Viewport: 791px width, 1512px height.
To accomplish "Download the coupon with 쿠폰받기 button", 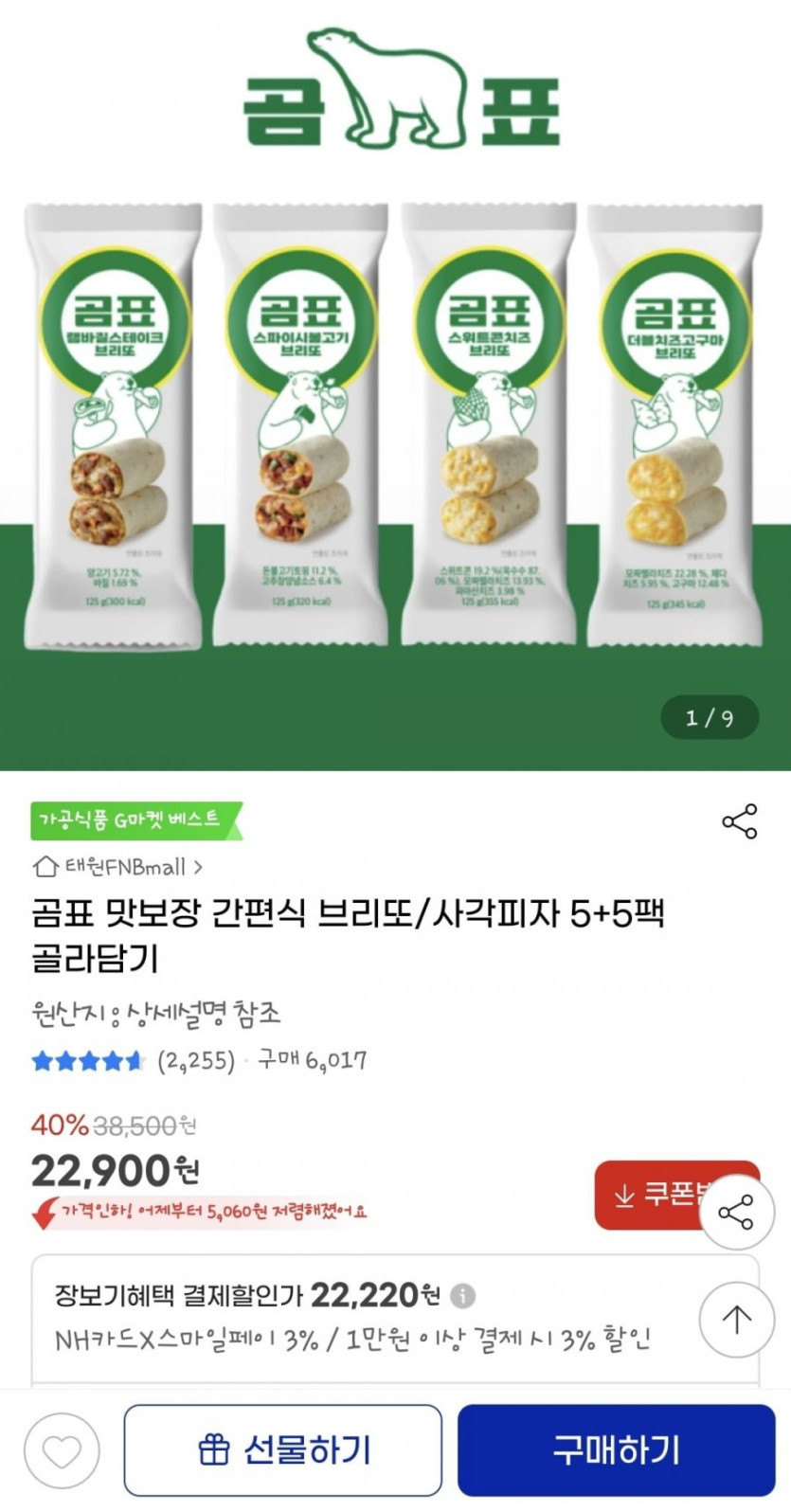I will (654, 1195).
